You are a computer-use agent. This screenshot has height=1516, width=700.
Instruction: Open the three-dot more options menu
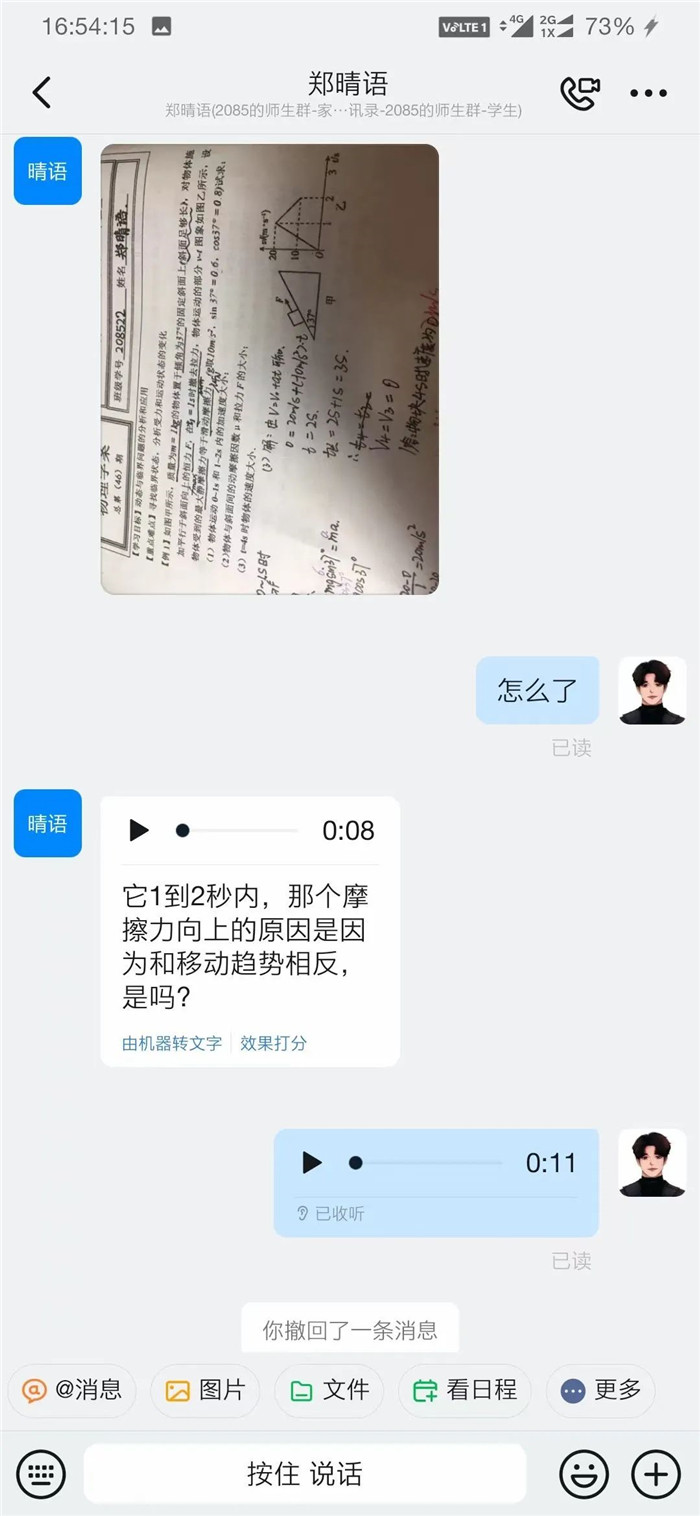pyautogui.click(x=648, y=93)
